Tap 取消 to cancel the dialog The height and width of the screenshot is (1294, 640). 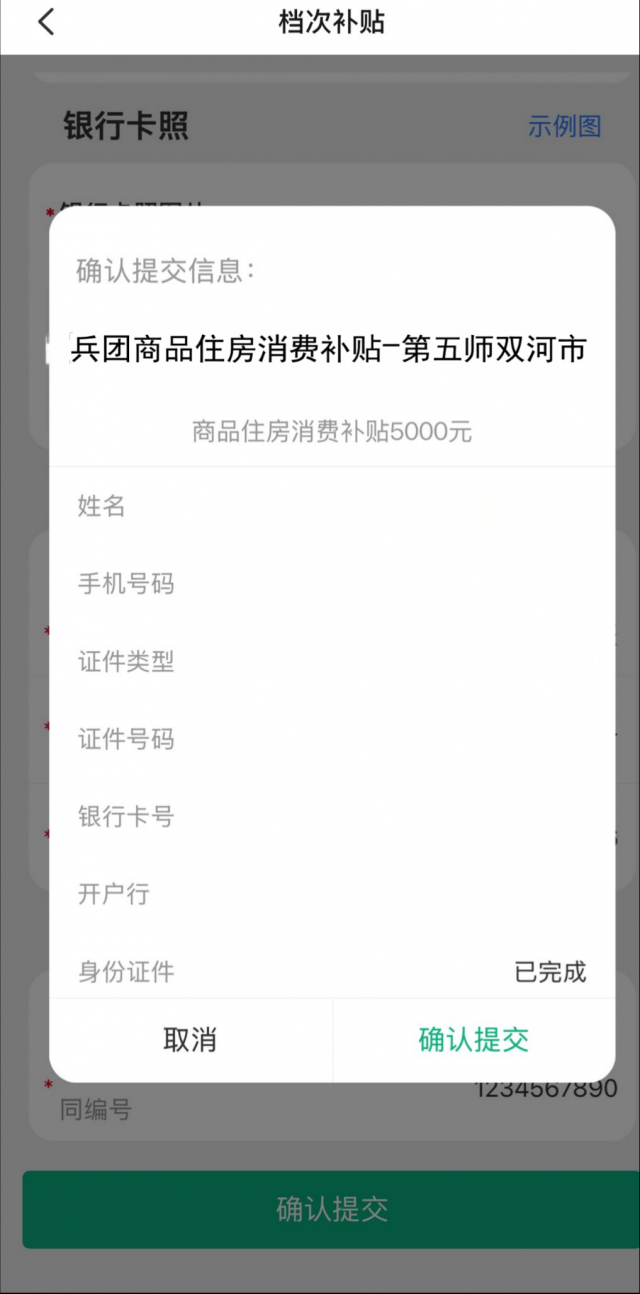tap(190, 1040)
